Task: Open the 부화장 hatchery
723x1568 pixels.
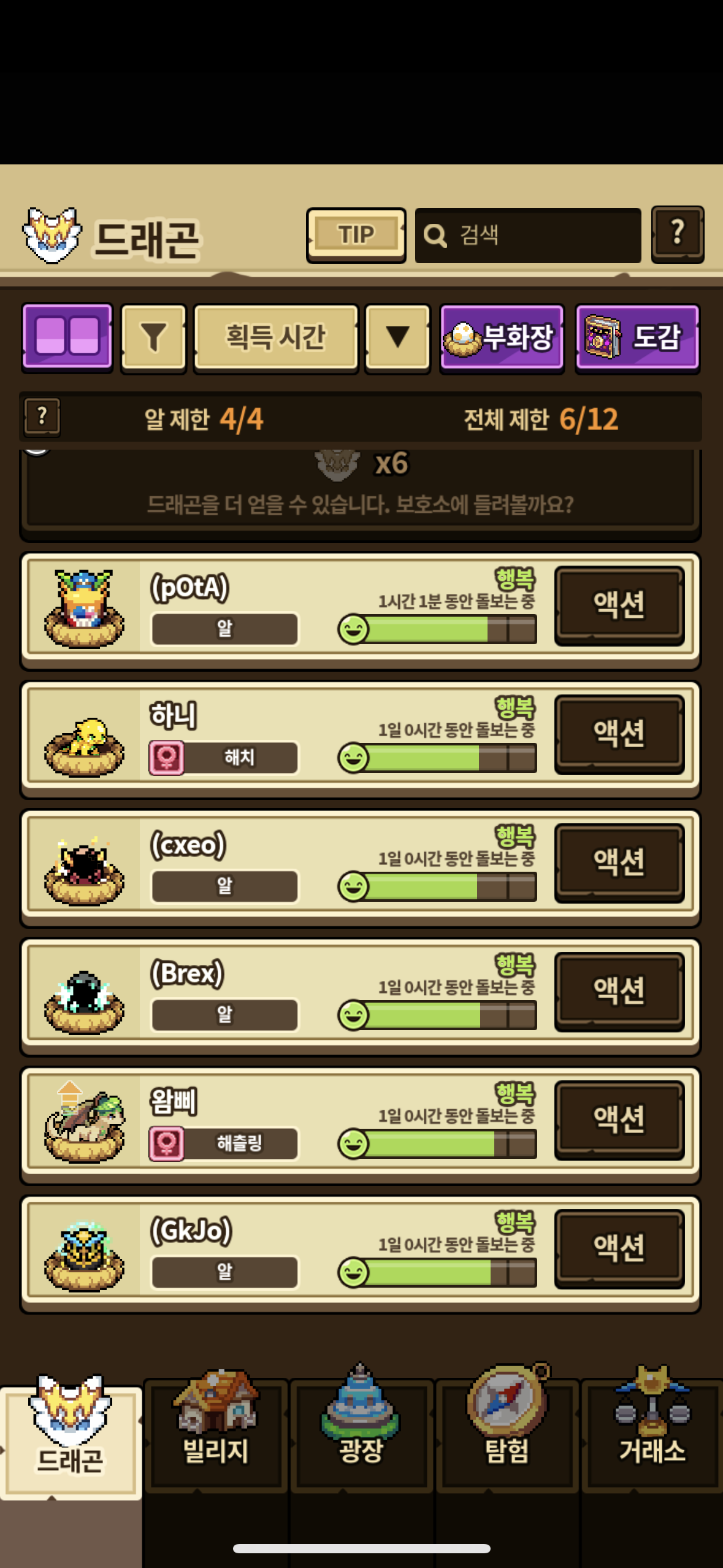Action: click(502, 338)
